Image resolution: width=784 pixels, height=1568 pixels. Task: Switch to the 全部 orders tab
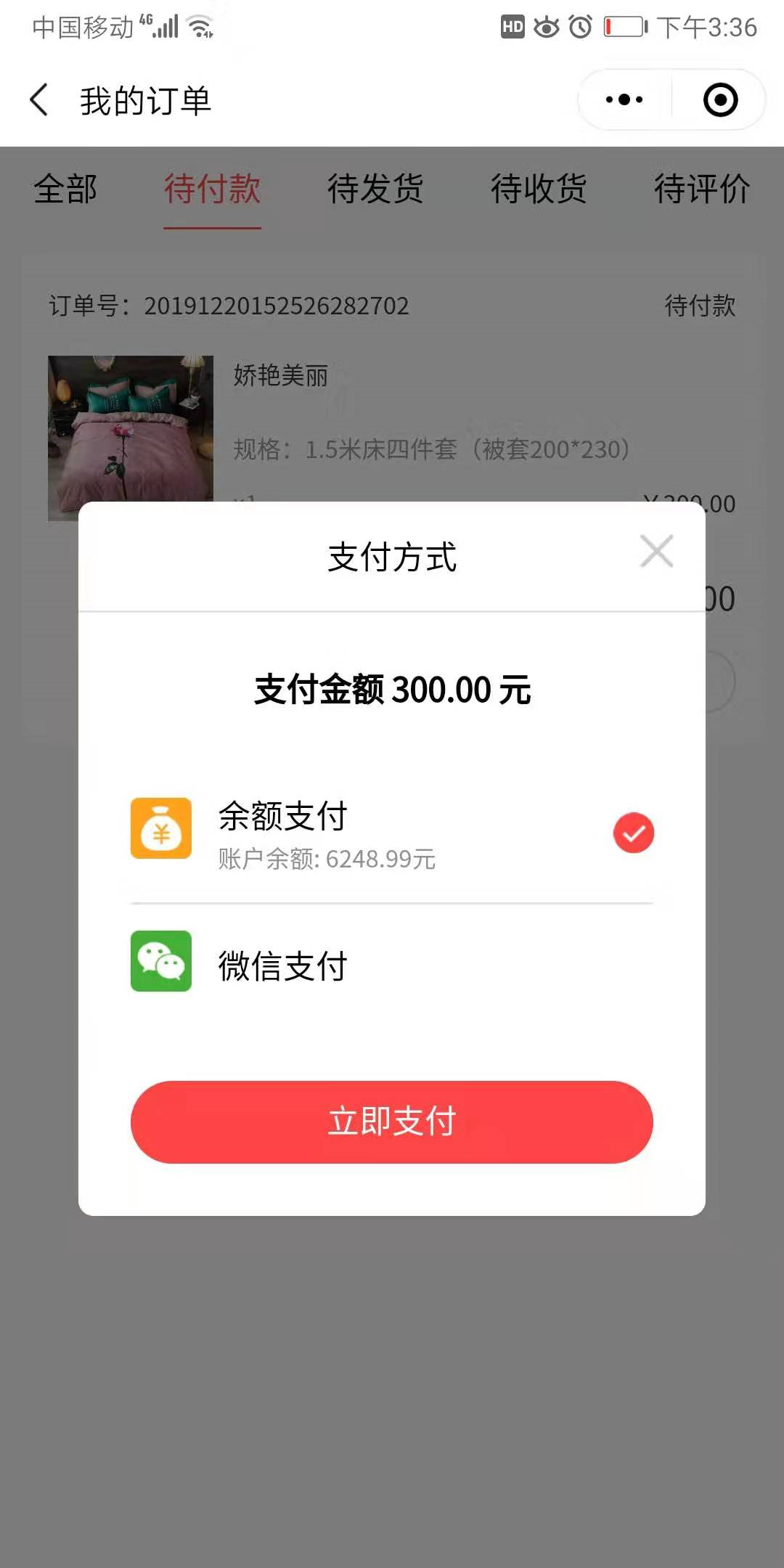pos(65,190)
